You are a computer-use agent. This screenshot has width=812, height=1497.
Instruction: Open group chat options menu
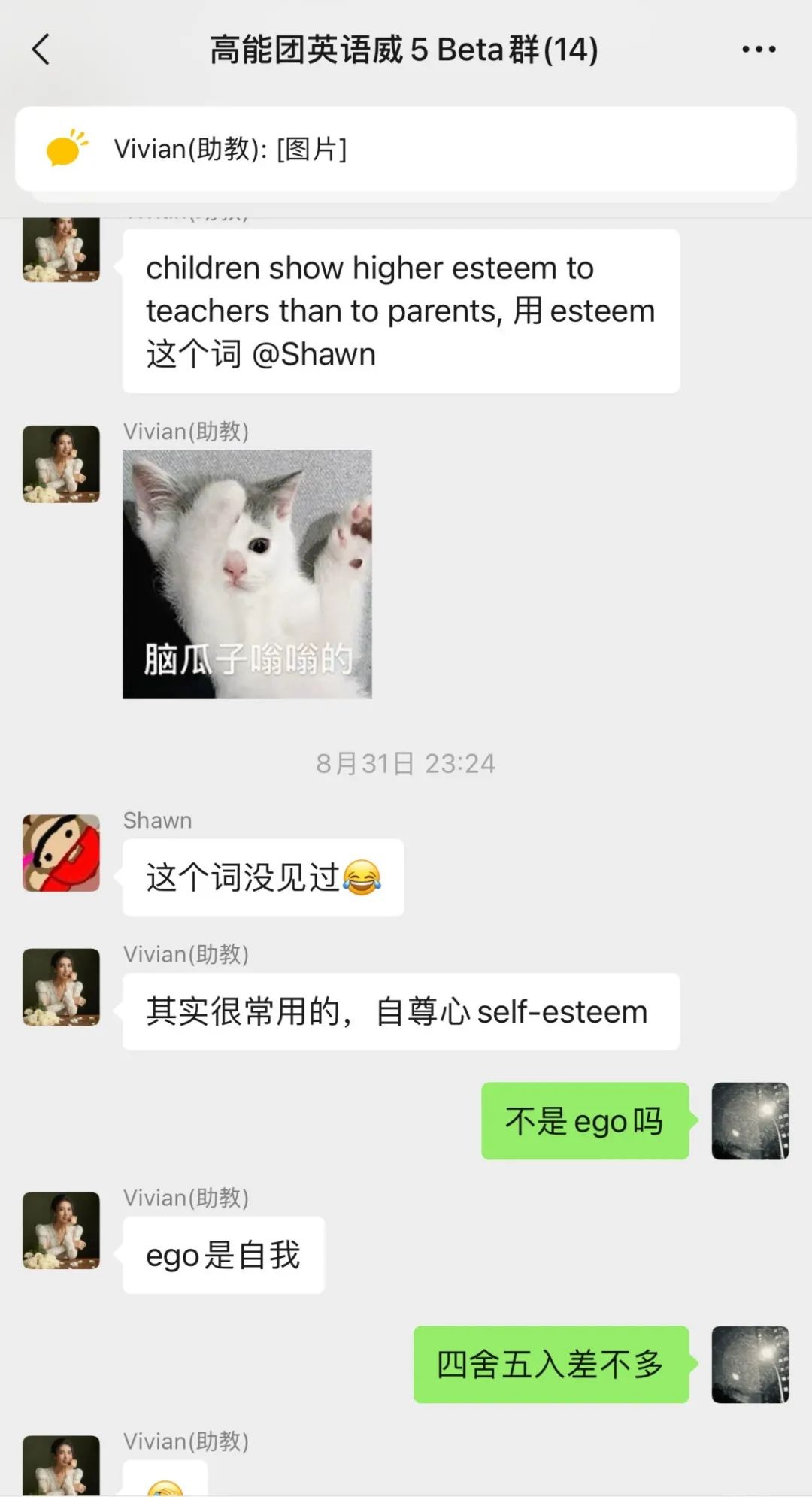(758, 50)
